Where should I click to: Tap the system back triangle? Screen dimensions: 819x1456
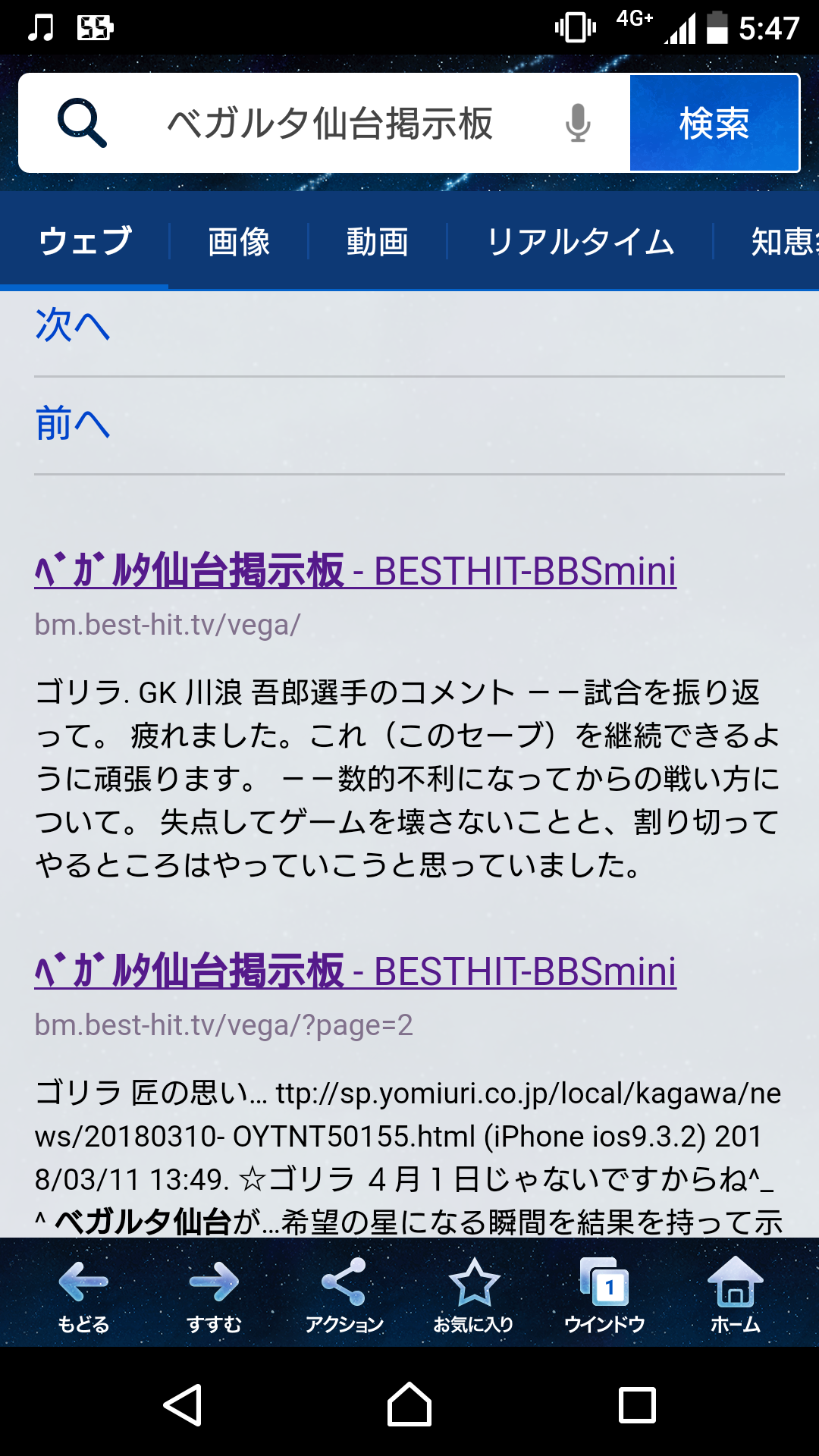[183, 1405]
